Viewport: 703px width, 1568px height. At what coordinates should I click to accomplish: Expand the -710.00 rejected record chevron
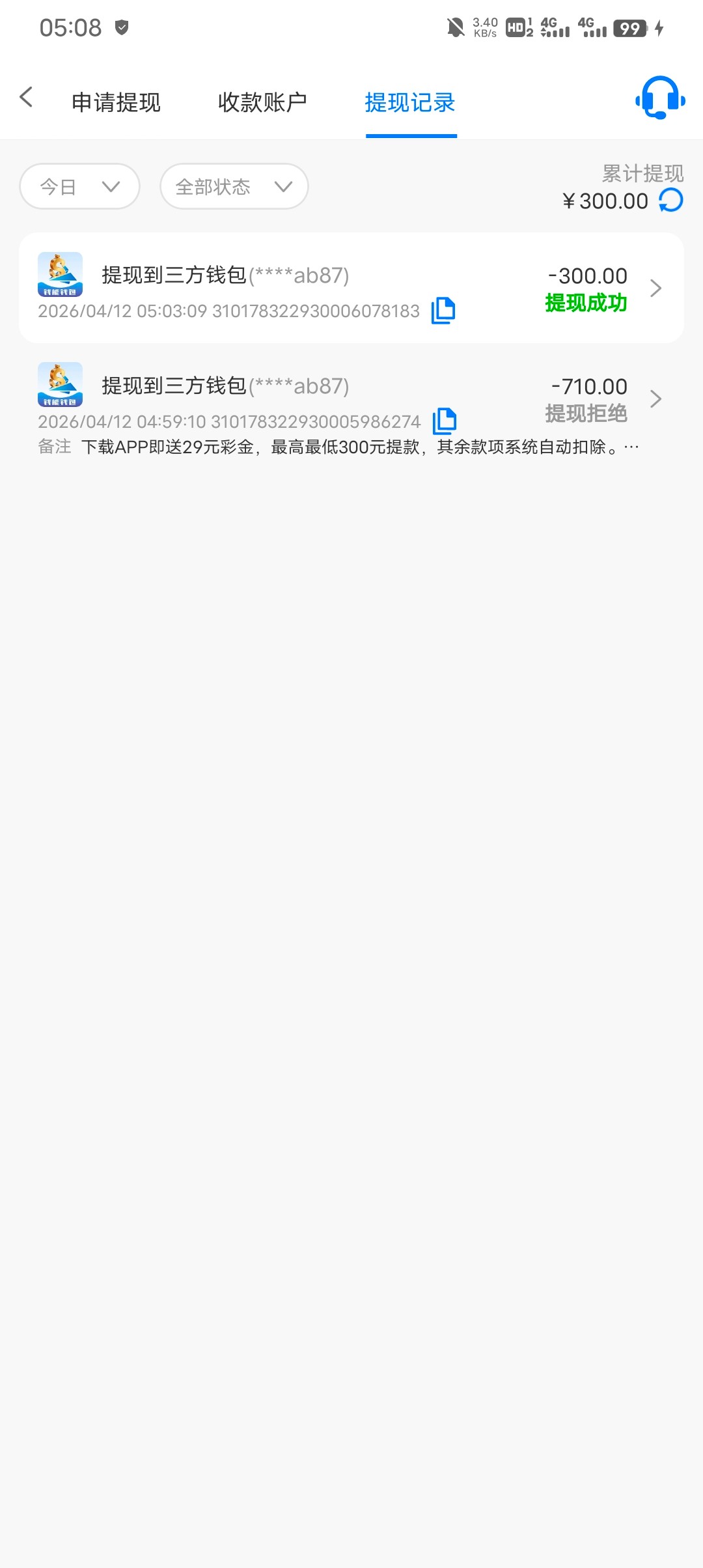656,399
